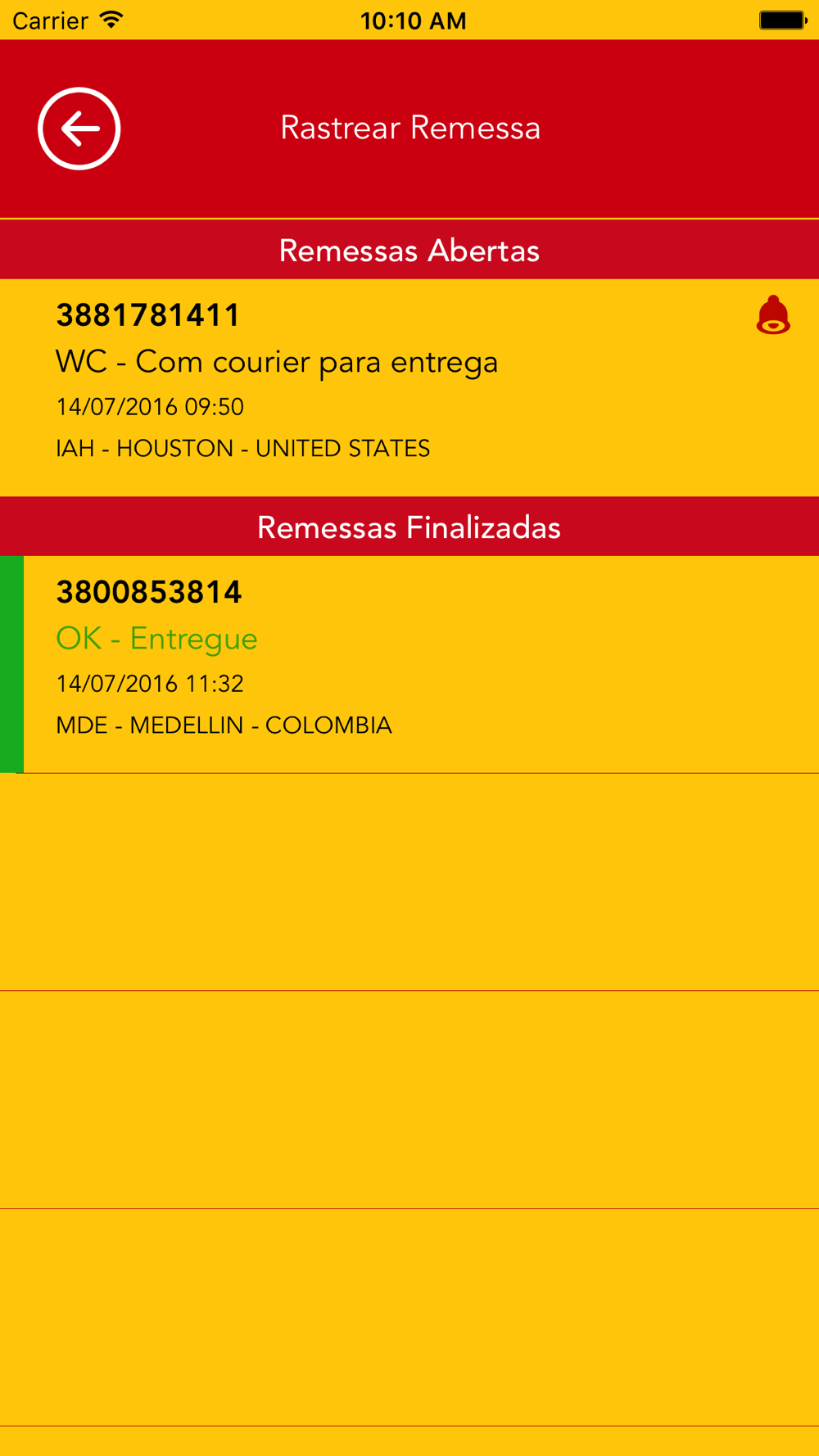Viewport: 819px width, 1456px height.
Task: View delivered shipment 3800853814 details
Action: pos(409,664)
